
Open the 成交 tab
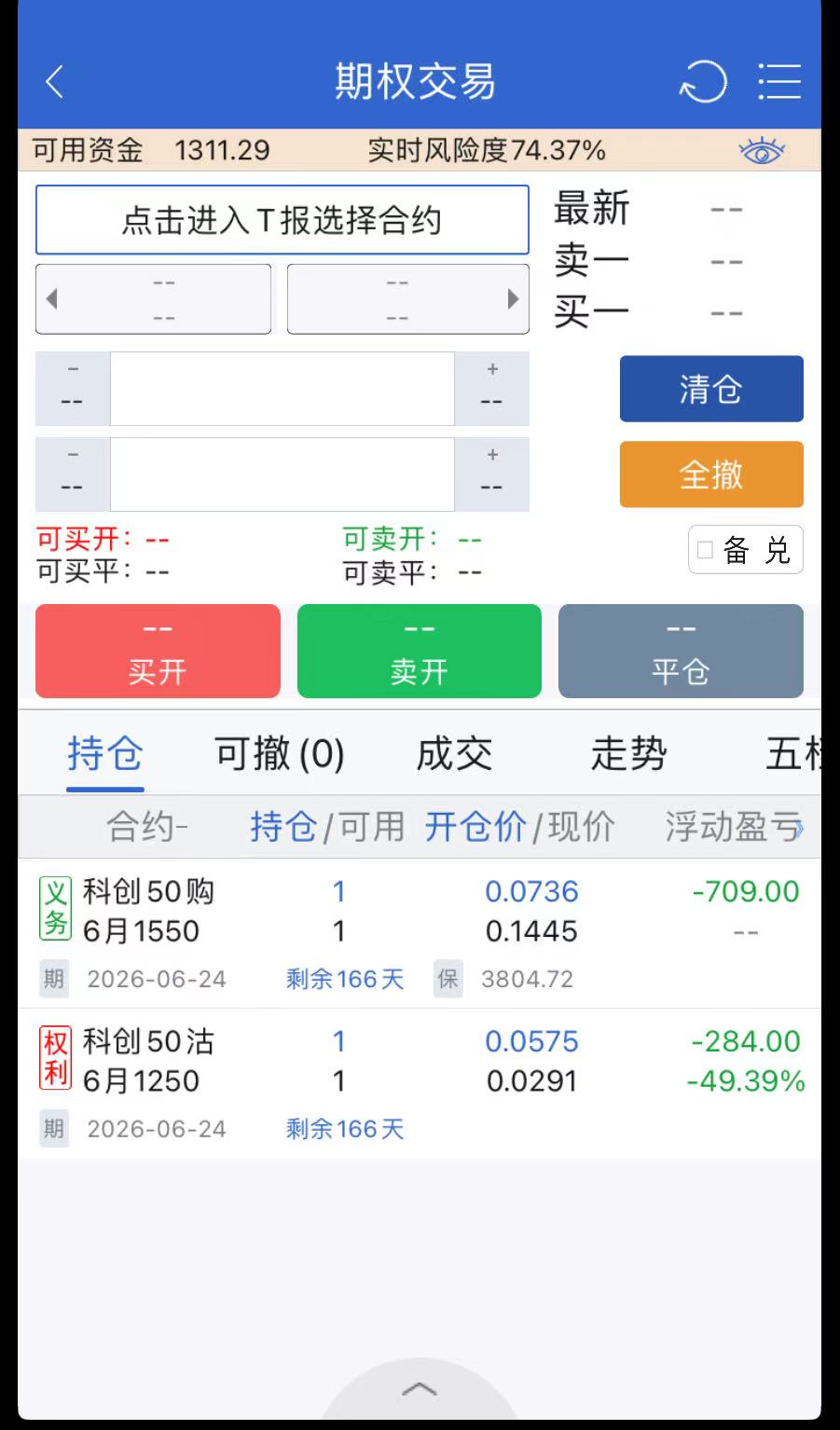454,753
